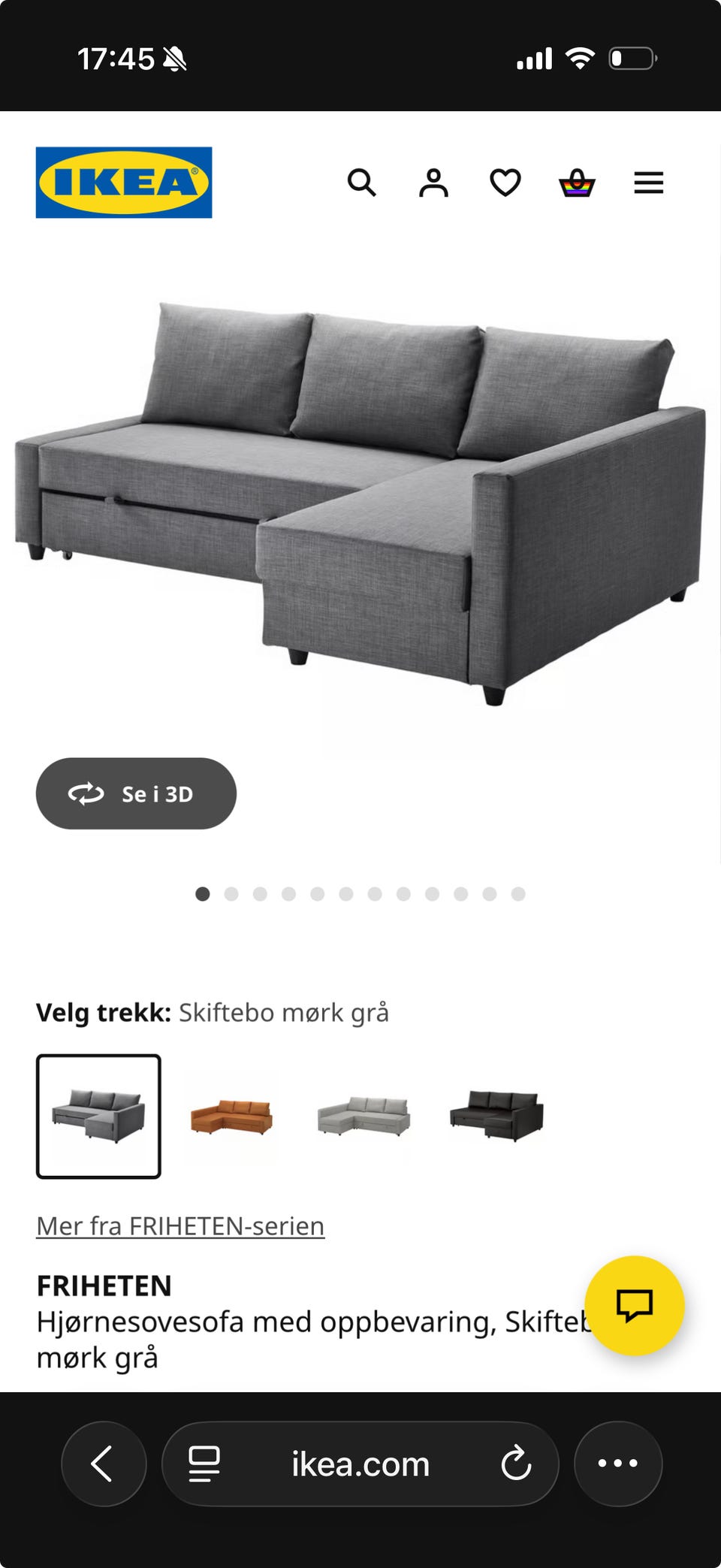Go back using the browser back arrow
Viewport: 721px width, 1568px height.
[x=104, y=1464]
